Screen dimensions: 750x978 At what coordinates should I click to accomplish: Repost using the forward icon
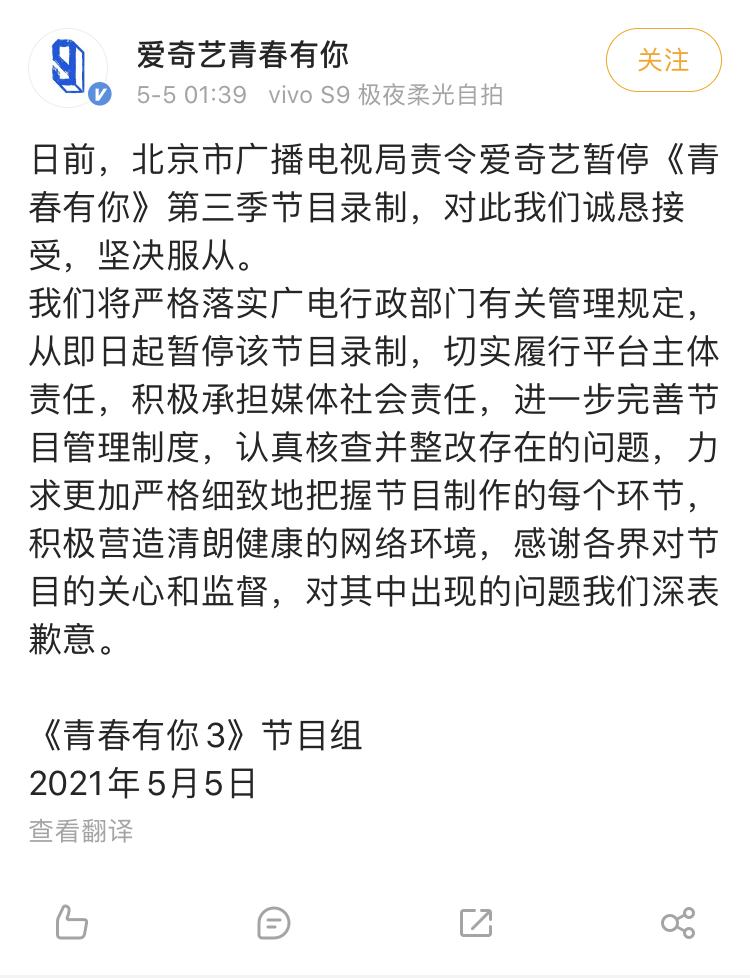476,921
